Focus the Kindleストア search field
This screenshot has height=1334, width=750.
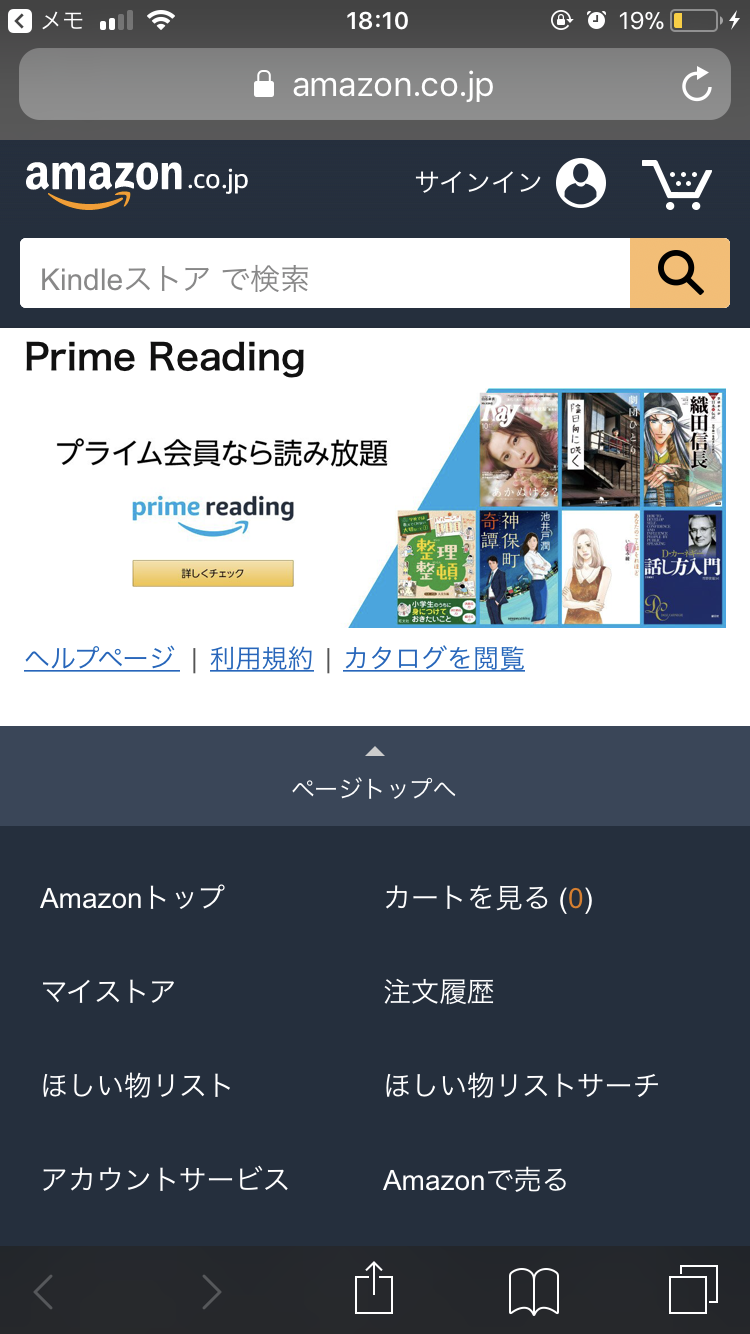[325, 274]
